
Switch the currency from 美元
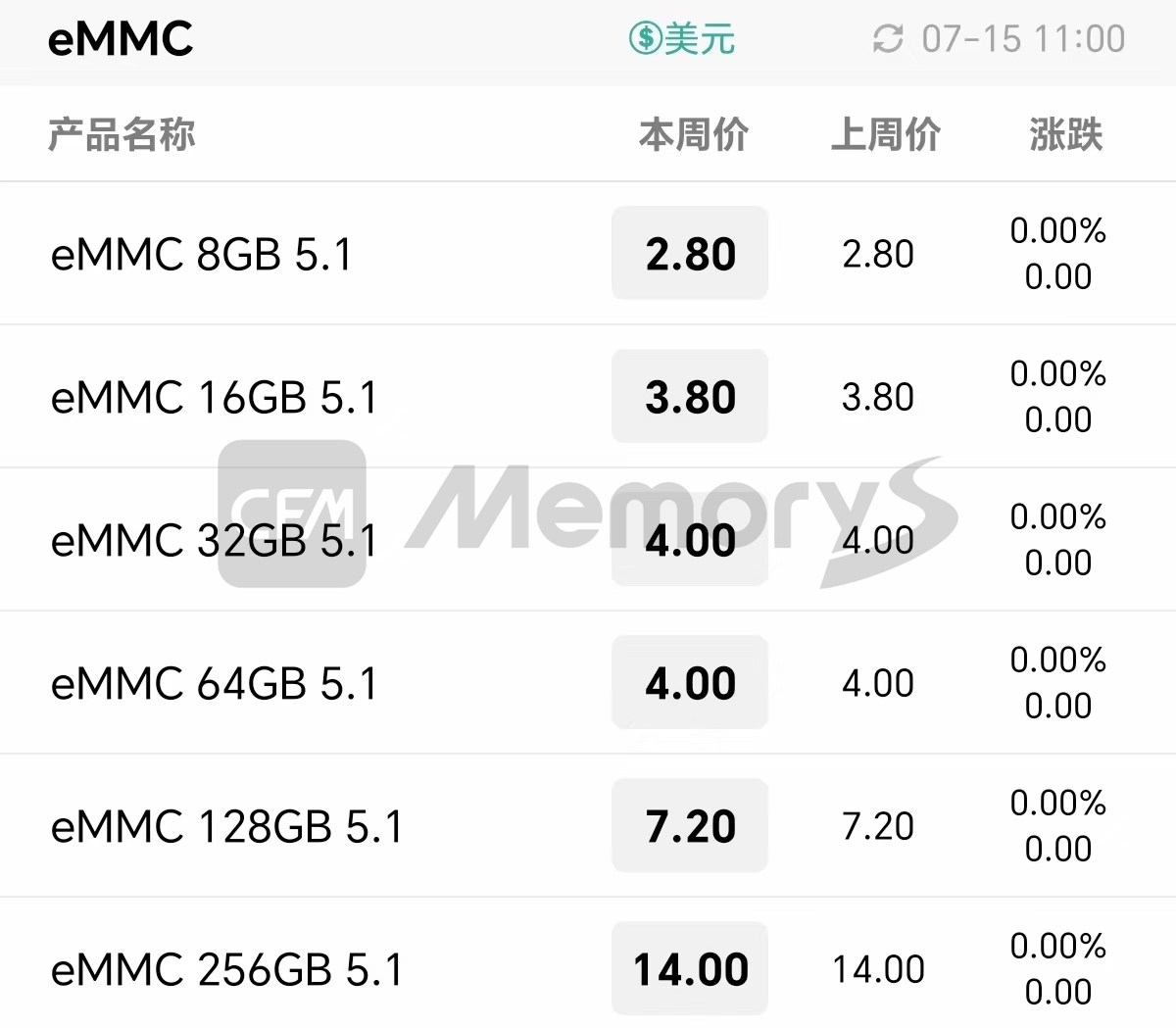point(681,39)
